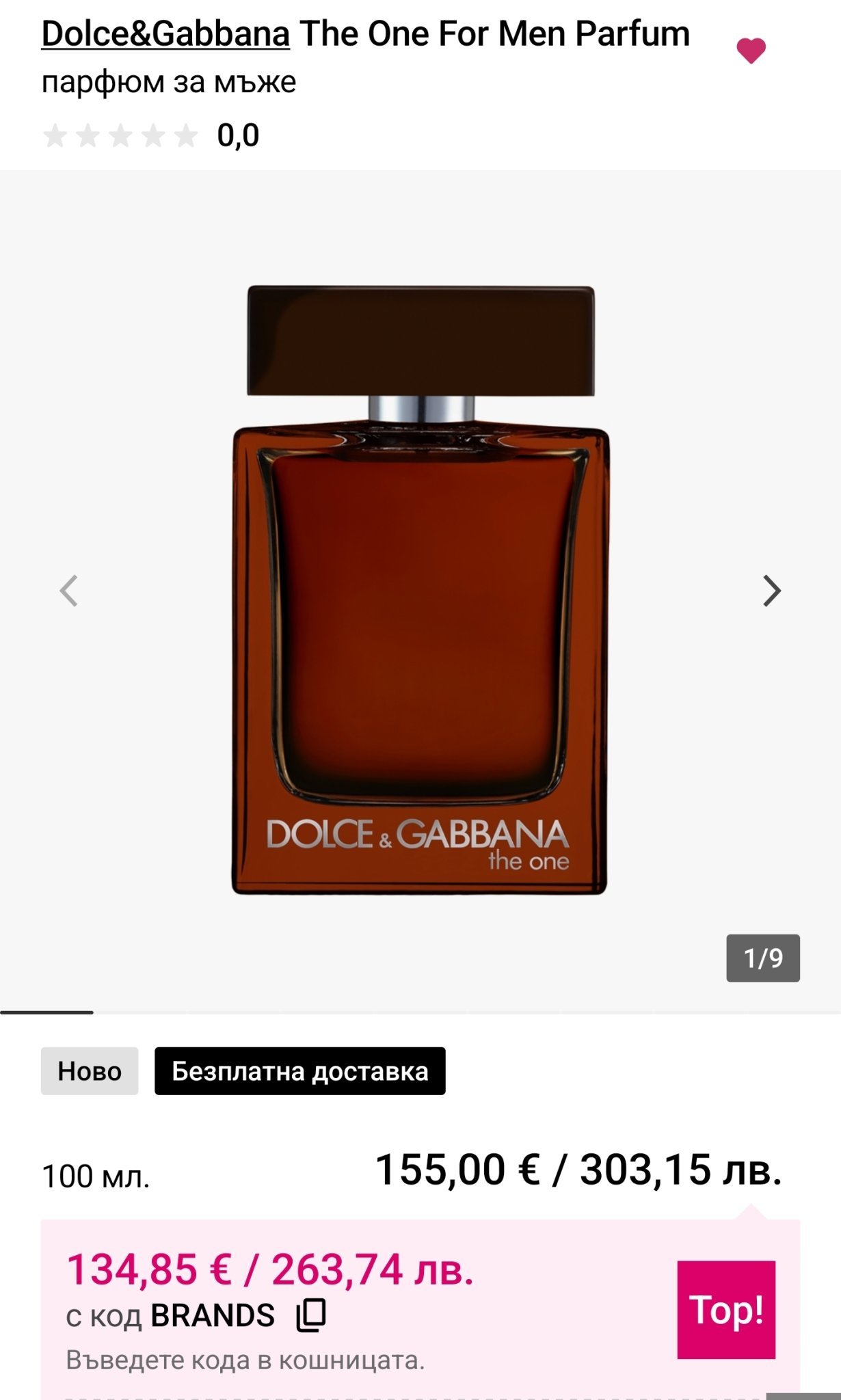Show the next product image
This screenshot has height=1400, width=841.
click(x=771, y=591)
